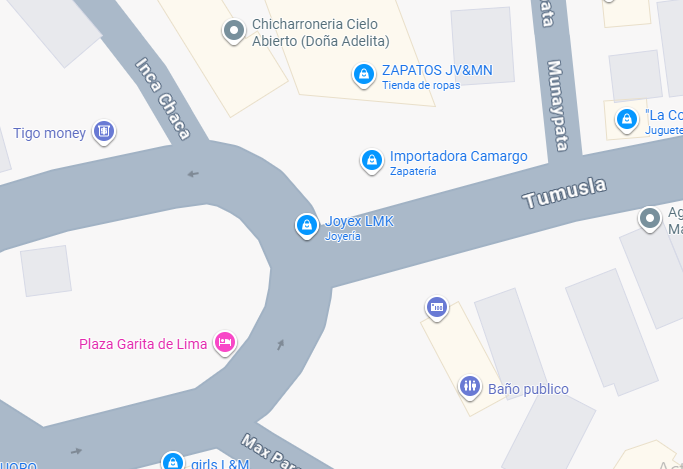Screen dimensions: 683x469
Task: Select the gray place pin on Tumusla's right end
Action: click(651, 217)
